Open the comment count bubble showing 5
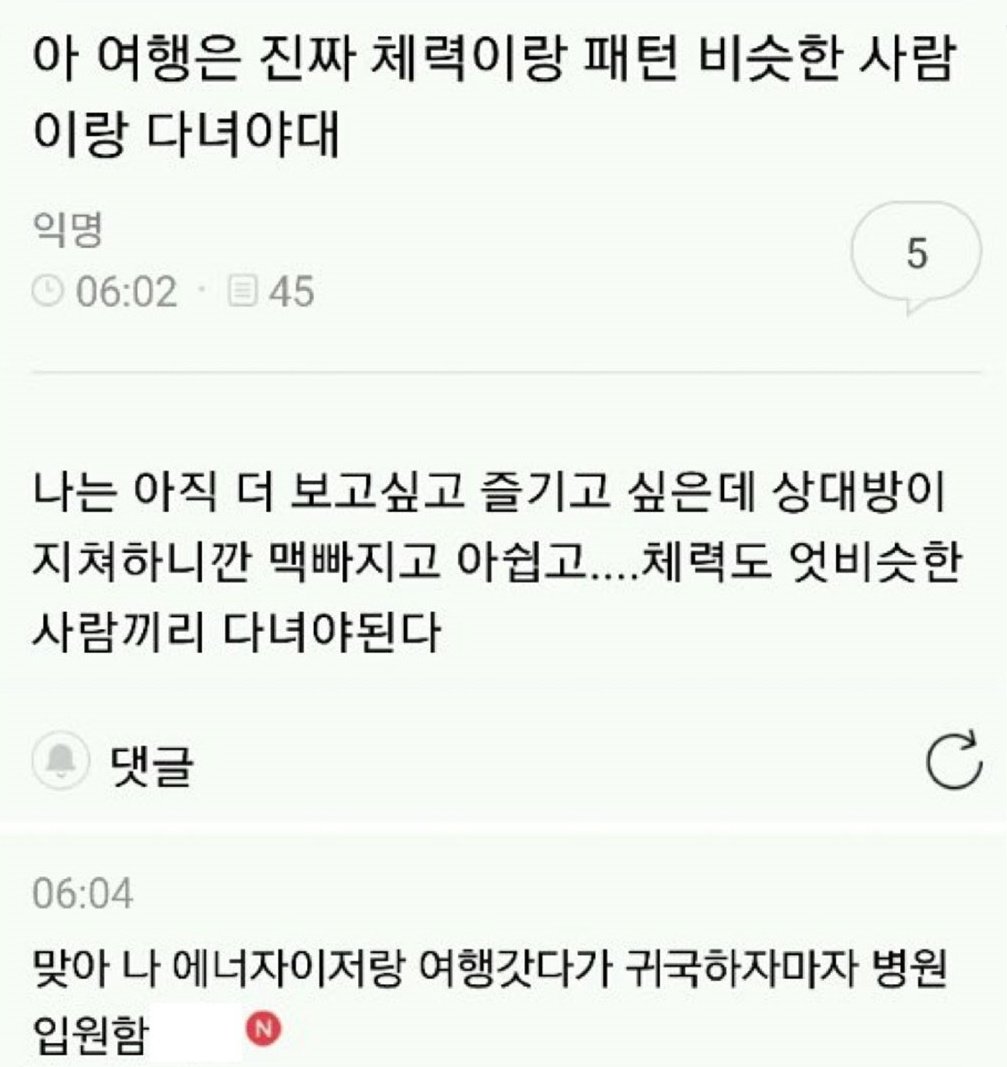 click(916, 255)
